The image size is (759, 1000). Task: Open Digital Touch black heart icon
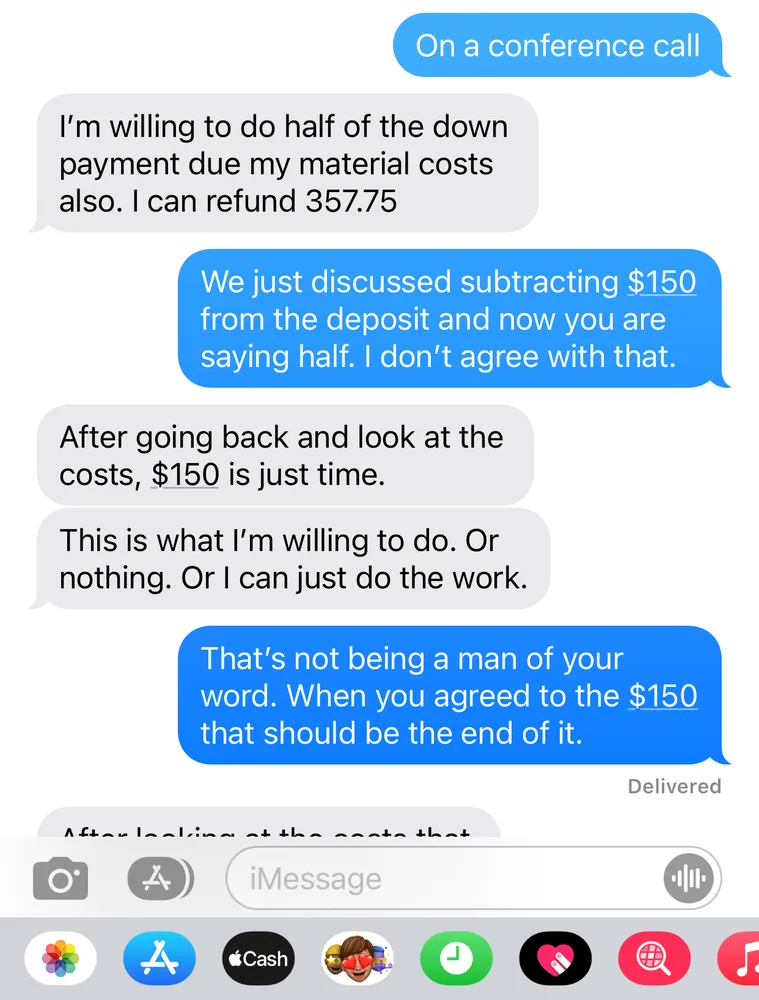(555, 959)
